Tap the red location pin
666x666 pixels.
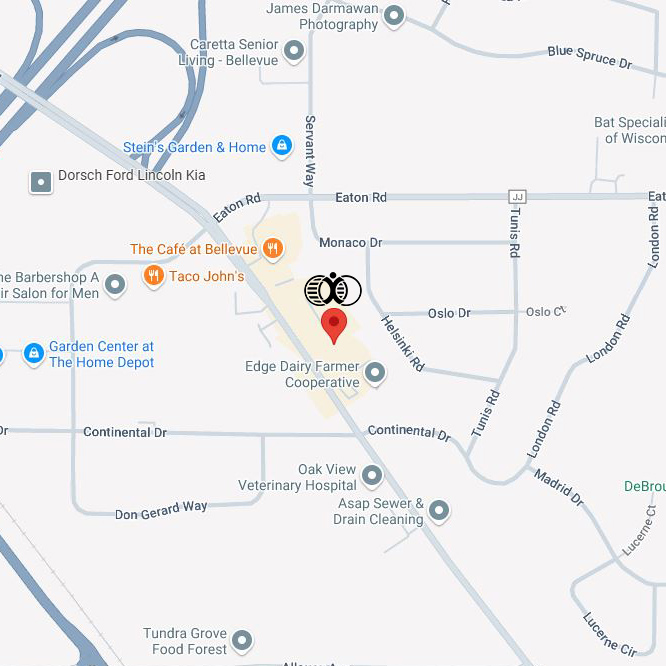[333, 325]
